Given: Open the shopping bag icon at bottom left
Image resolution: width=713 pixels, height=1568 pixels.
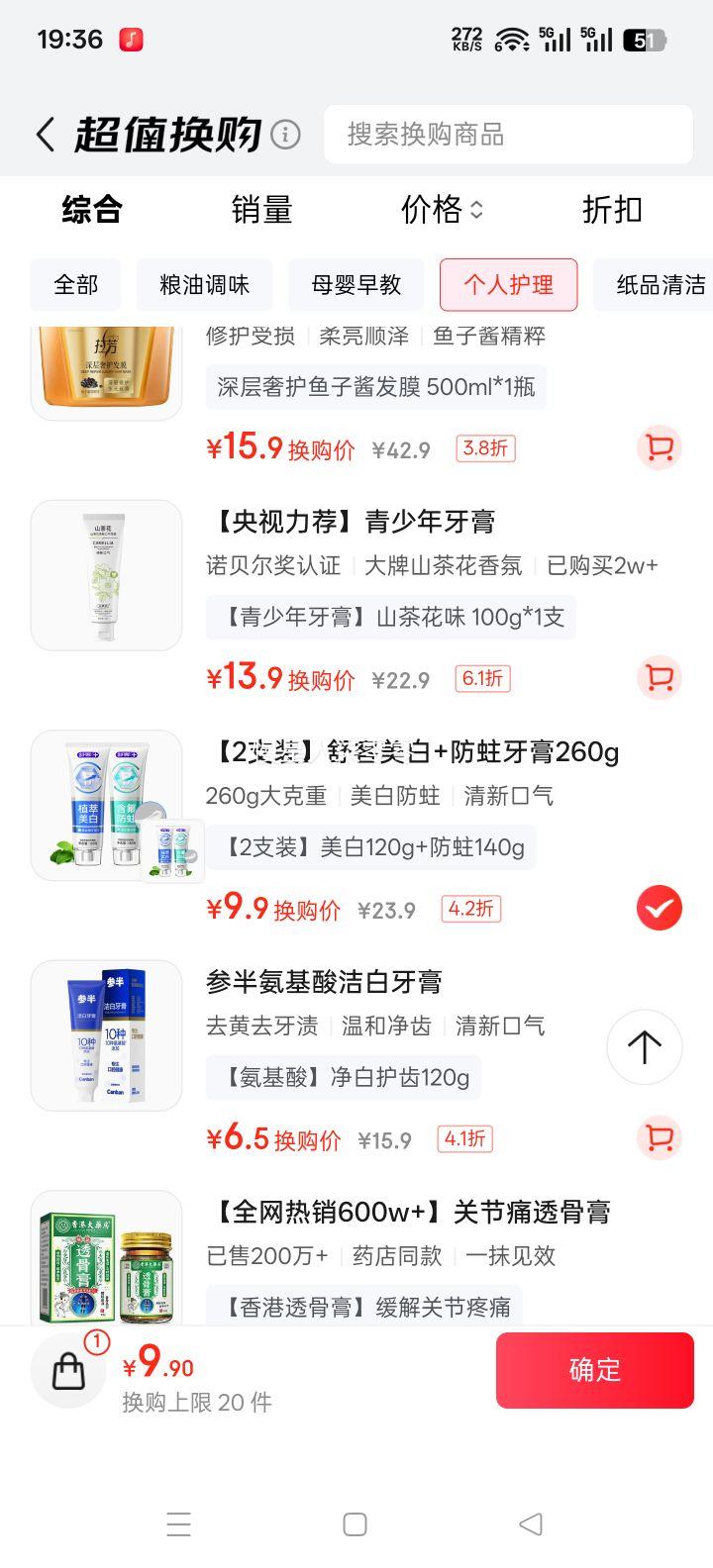Looking at the screenshot, I should click(67, 1370).
